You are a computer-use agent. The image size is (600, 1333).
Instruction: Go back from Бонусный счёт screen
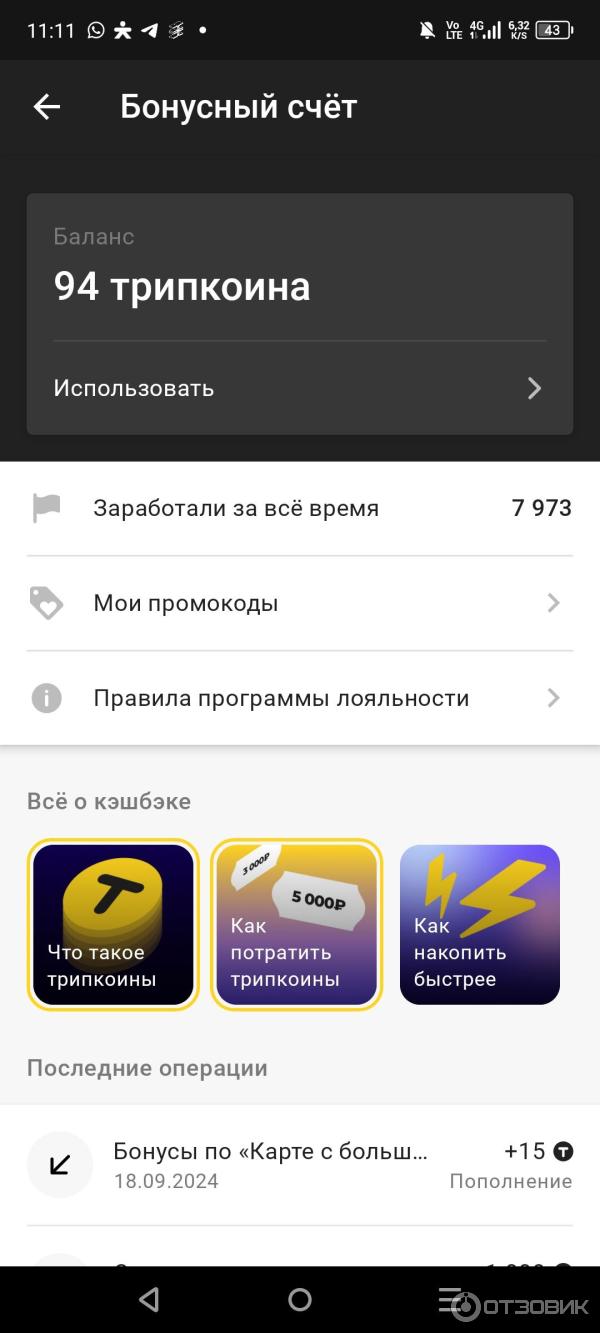coord(47,107)
